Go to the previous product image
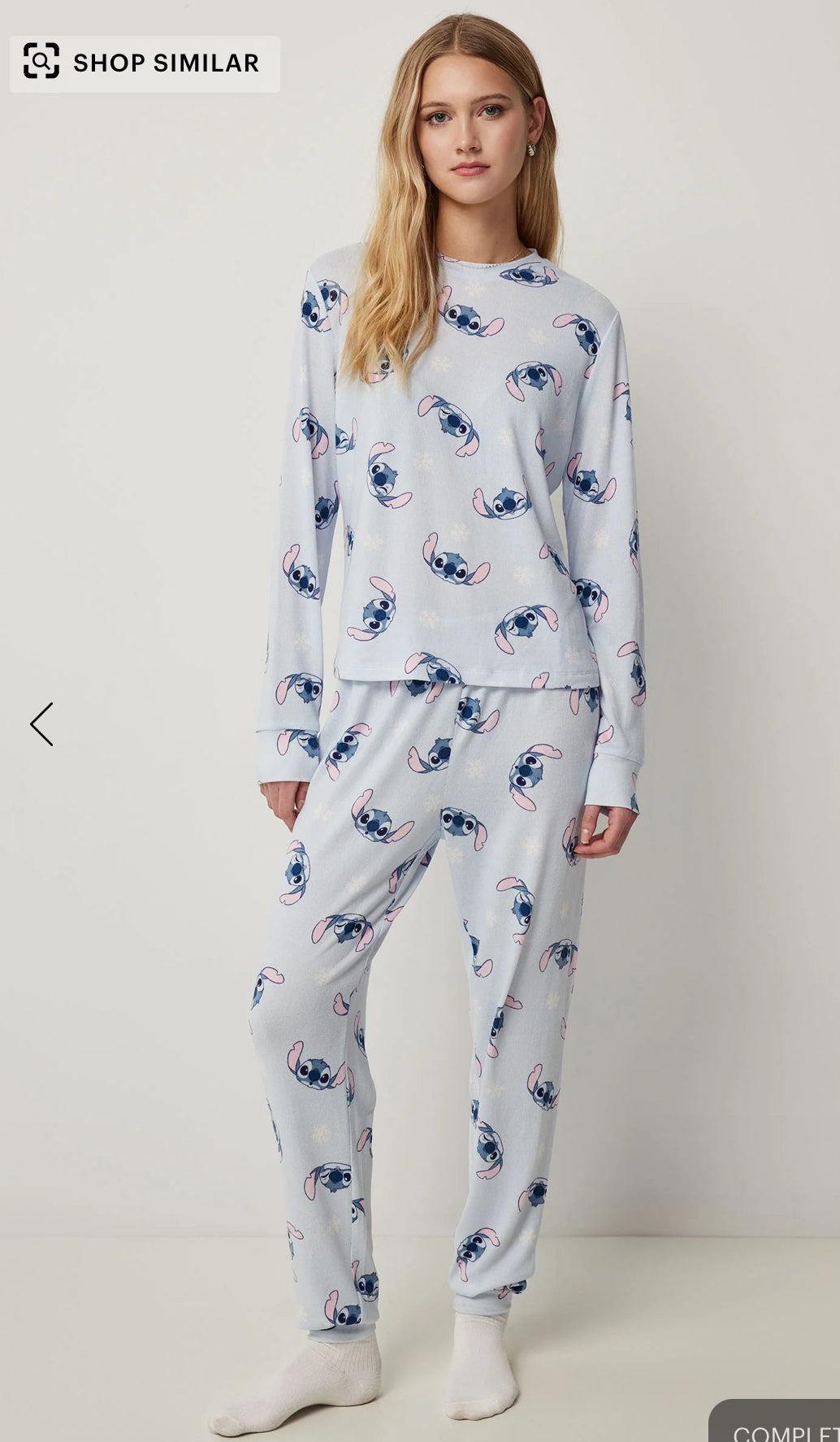Image resolution: width=840 pixels, height=1442 pixels. pos(42,724)
